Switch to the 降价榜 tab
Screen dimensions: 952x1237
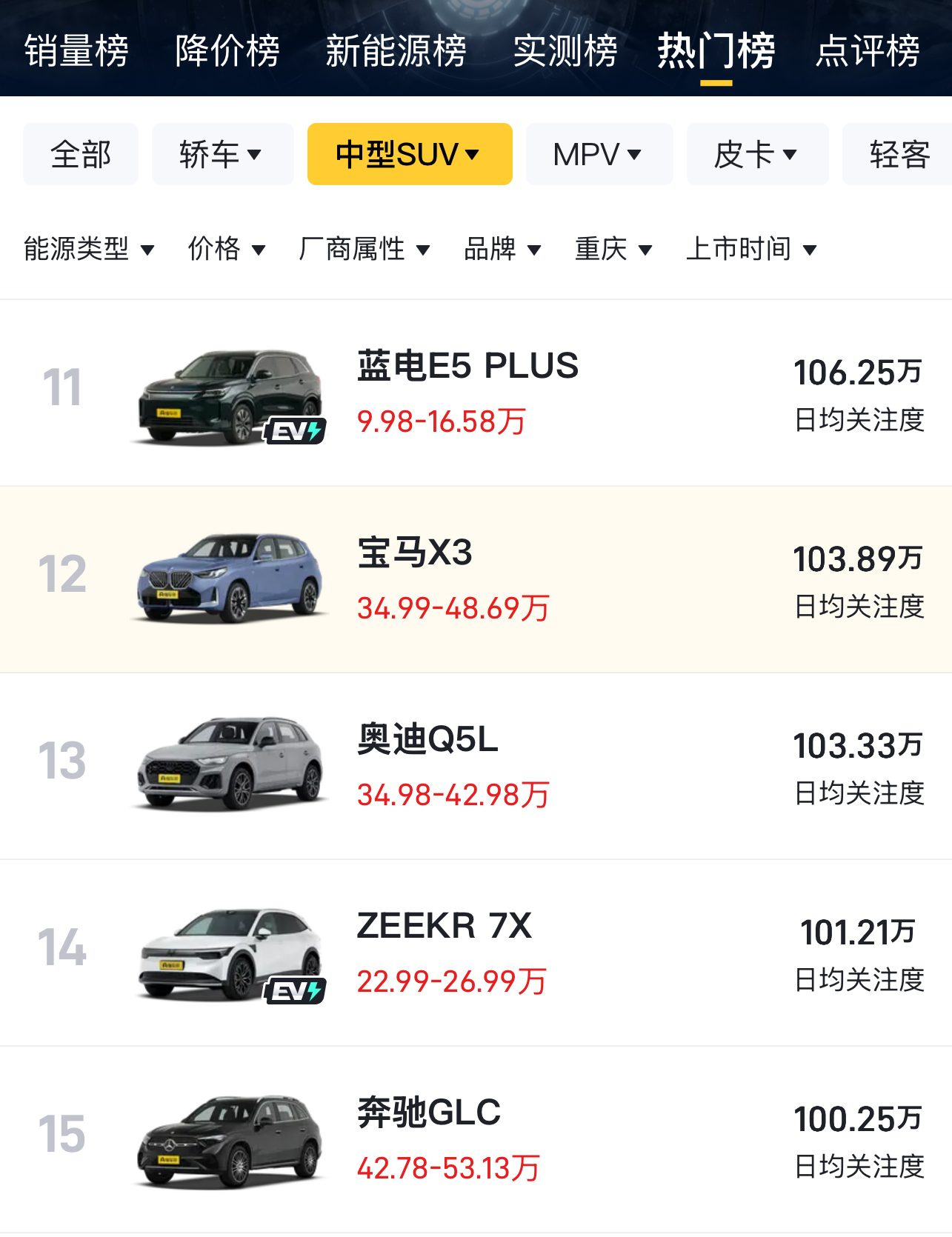click(227, 51)
